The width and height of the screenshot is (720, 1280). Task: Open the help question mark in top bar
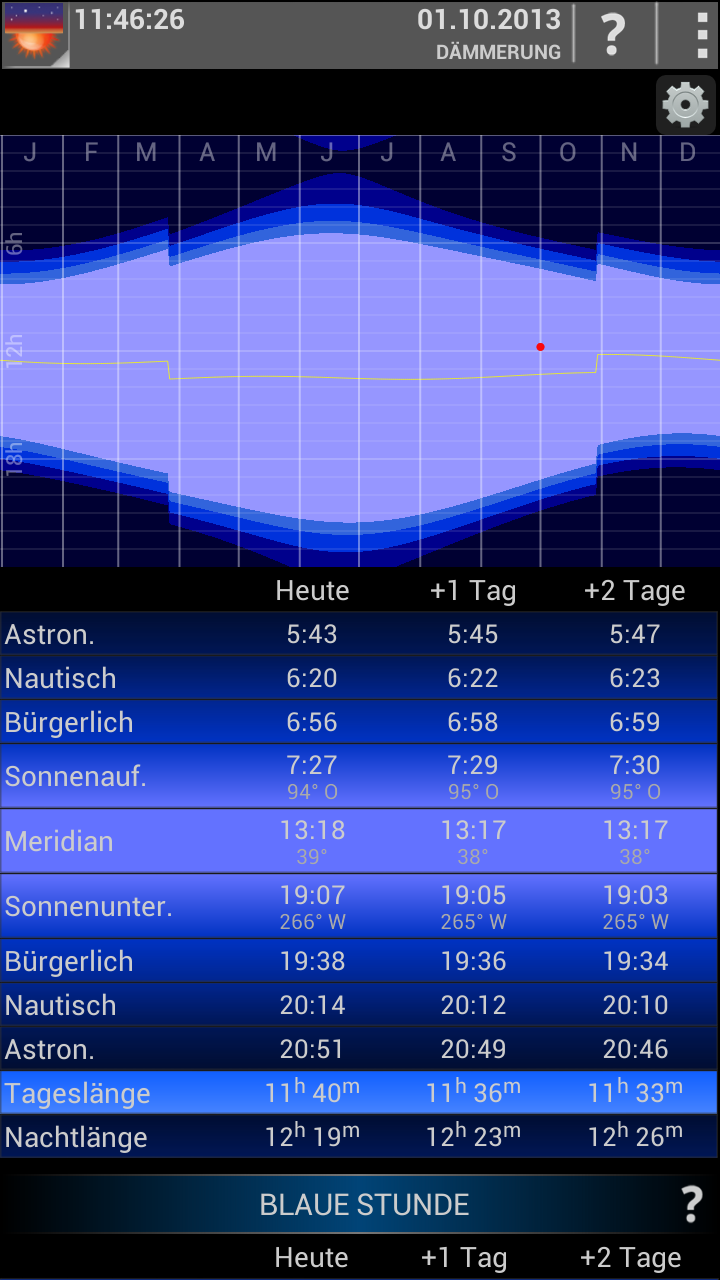(613, 35)
